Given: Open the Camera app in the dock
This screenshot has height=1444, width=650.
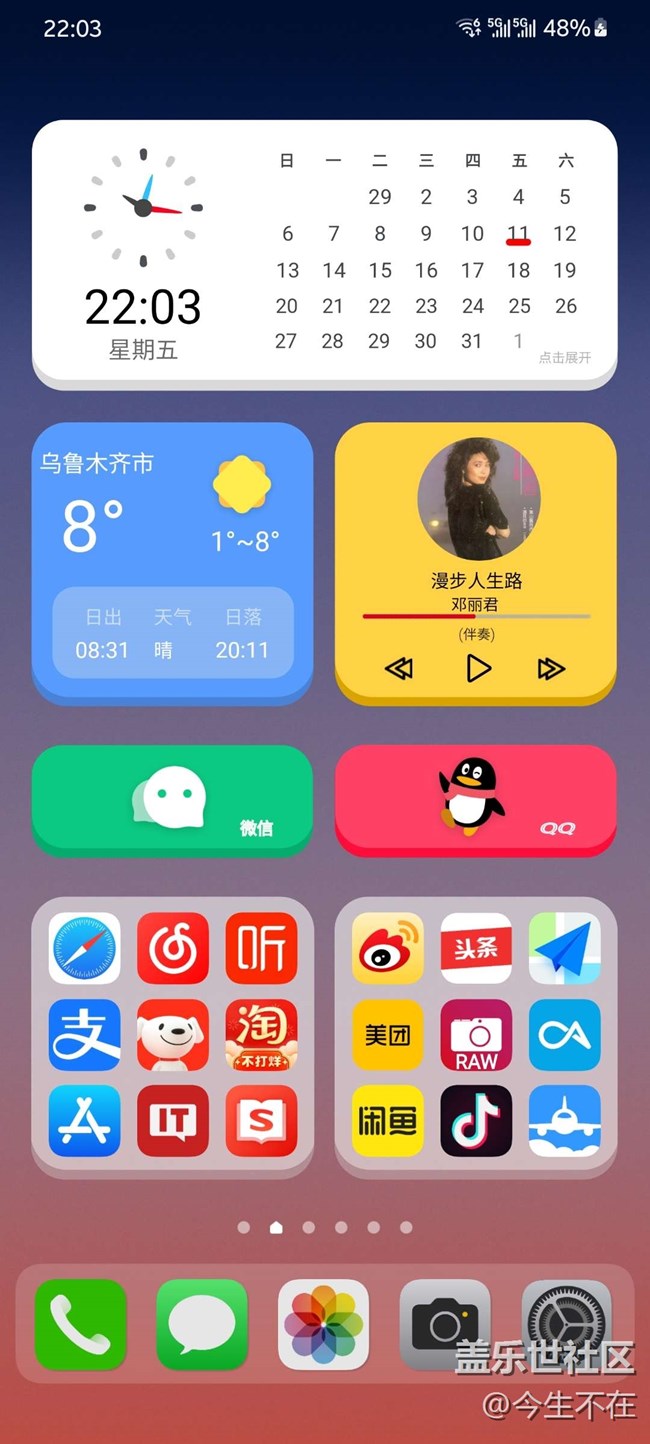Looking at the screenshot, I should [445, 1325].
